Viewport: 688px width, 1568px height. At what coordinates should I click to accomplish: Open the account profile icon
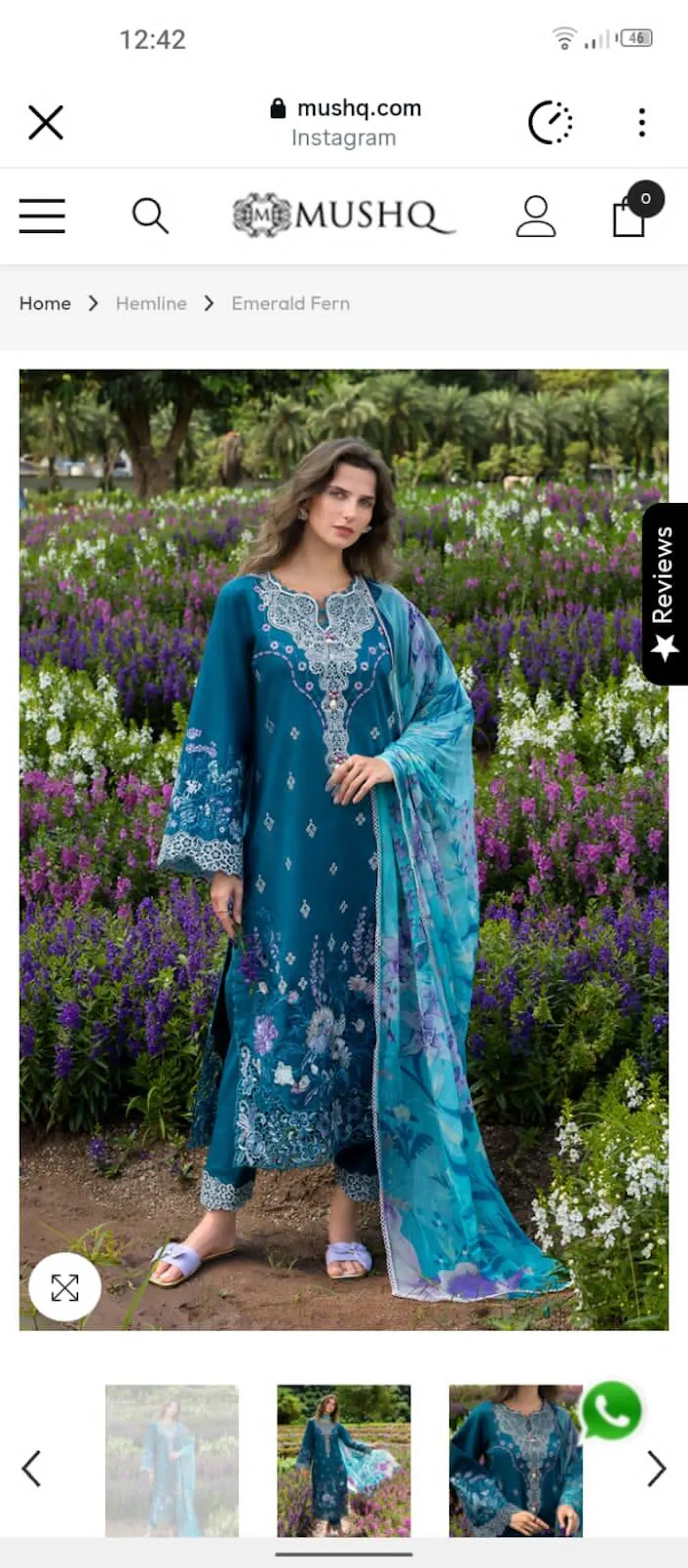535,216
